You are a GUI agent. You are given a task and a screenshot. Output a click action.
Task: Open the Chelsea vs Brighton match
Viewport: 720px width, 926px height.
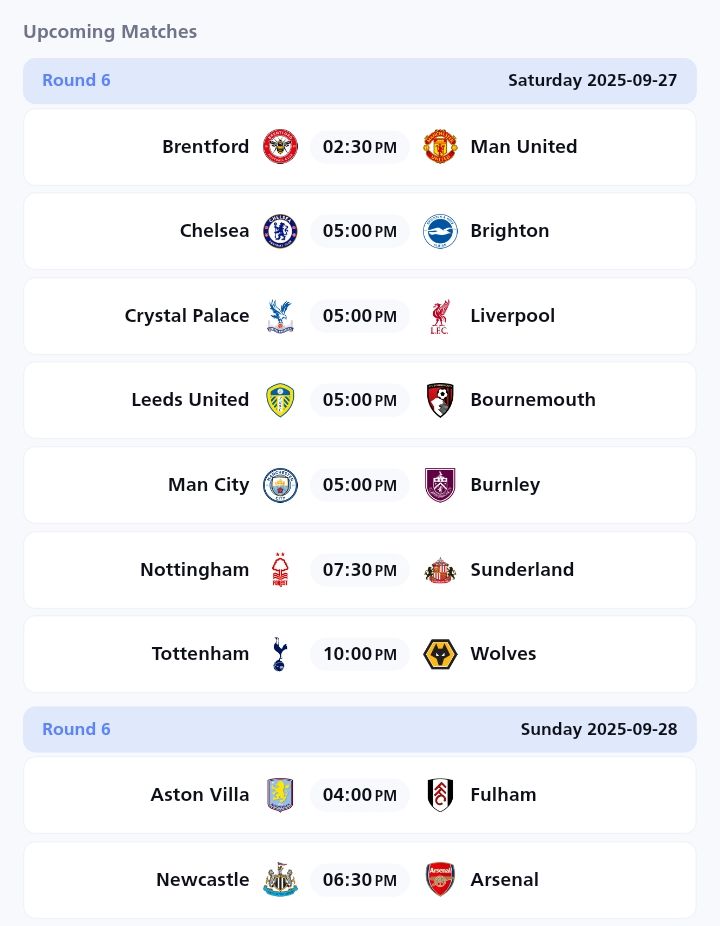pyautogui.click(x=360, y=231)
